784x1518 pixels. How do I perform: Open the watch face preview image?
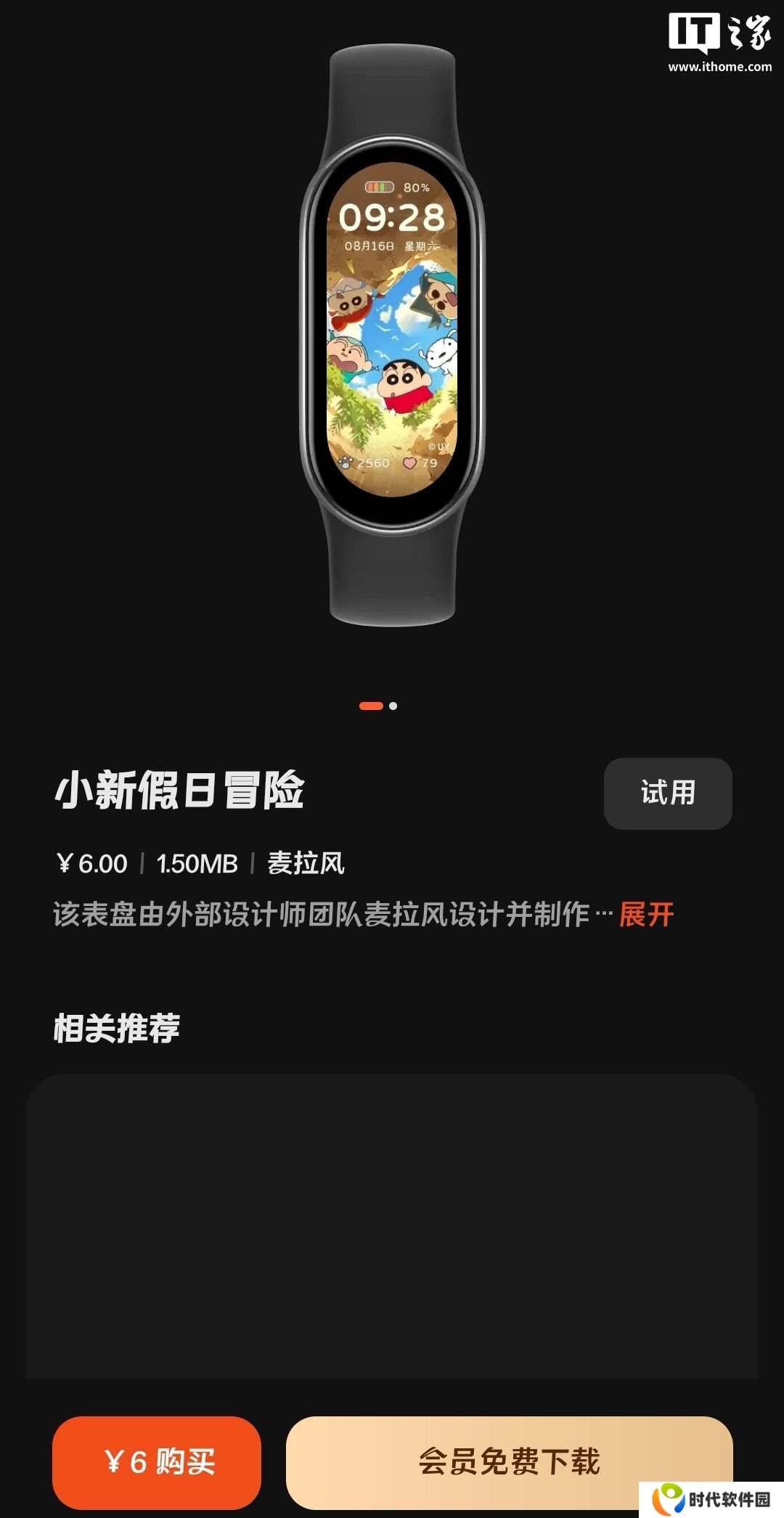(x=392, y=334)
